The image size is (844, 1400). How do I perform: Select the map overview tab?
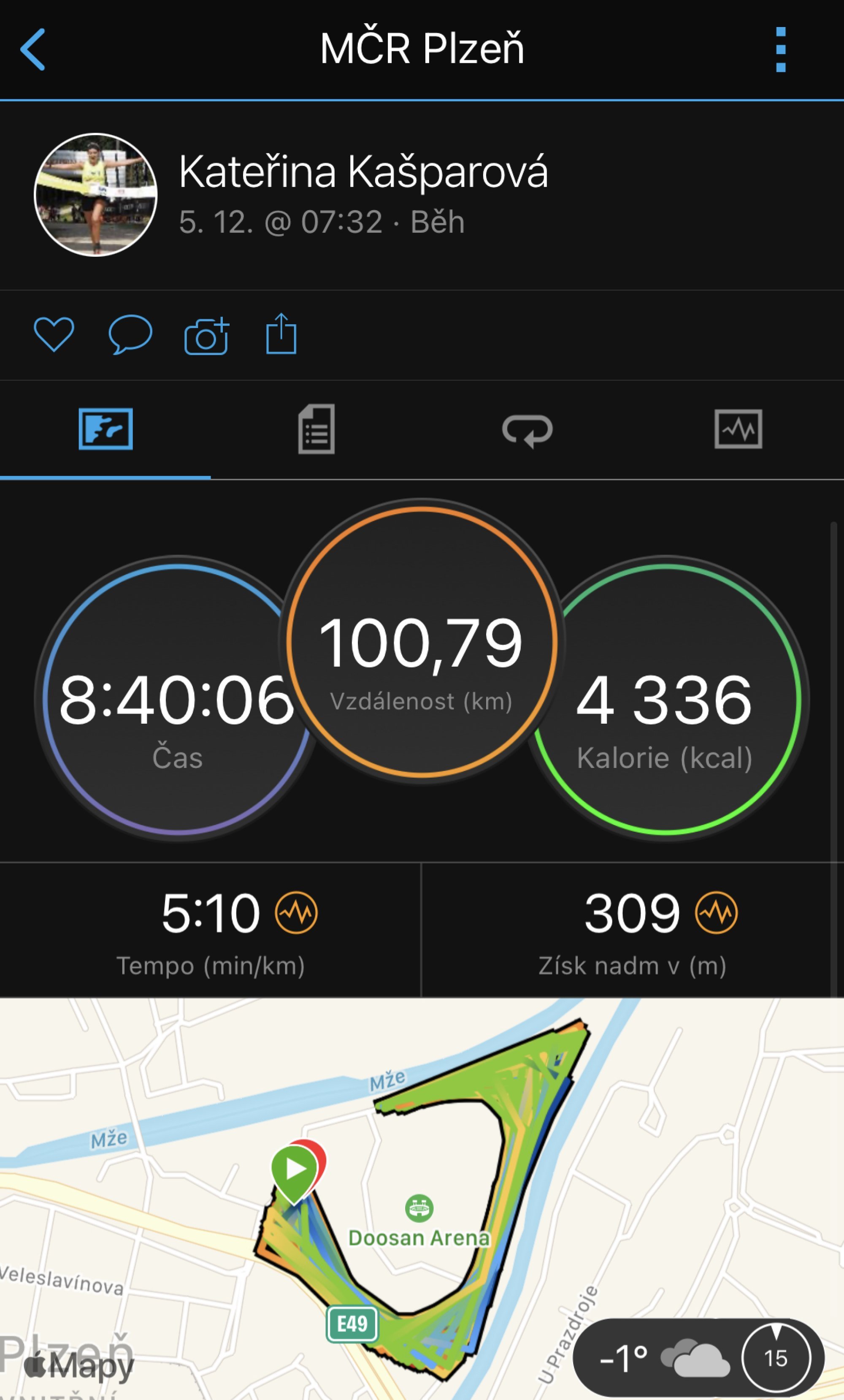pos(105,429)
